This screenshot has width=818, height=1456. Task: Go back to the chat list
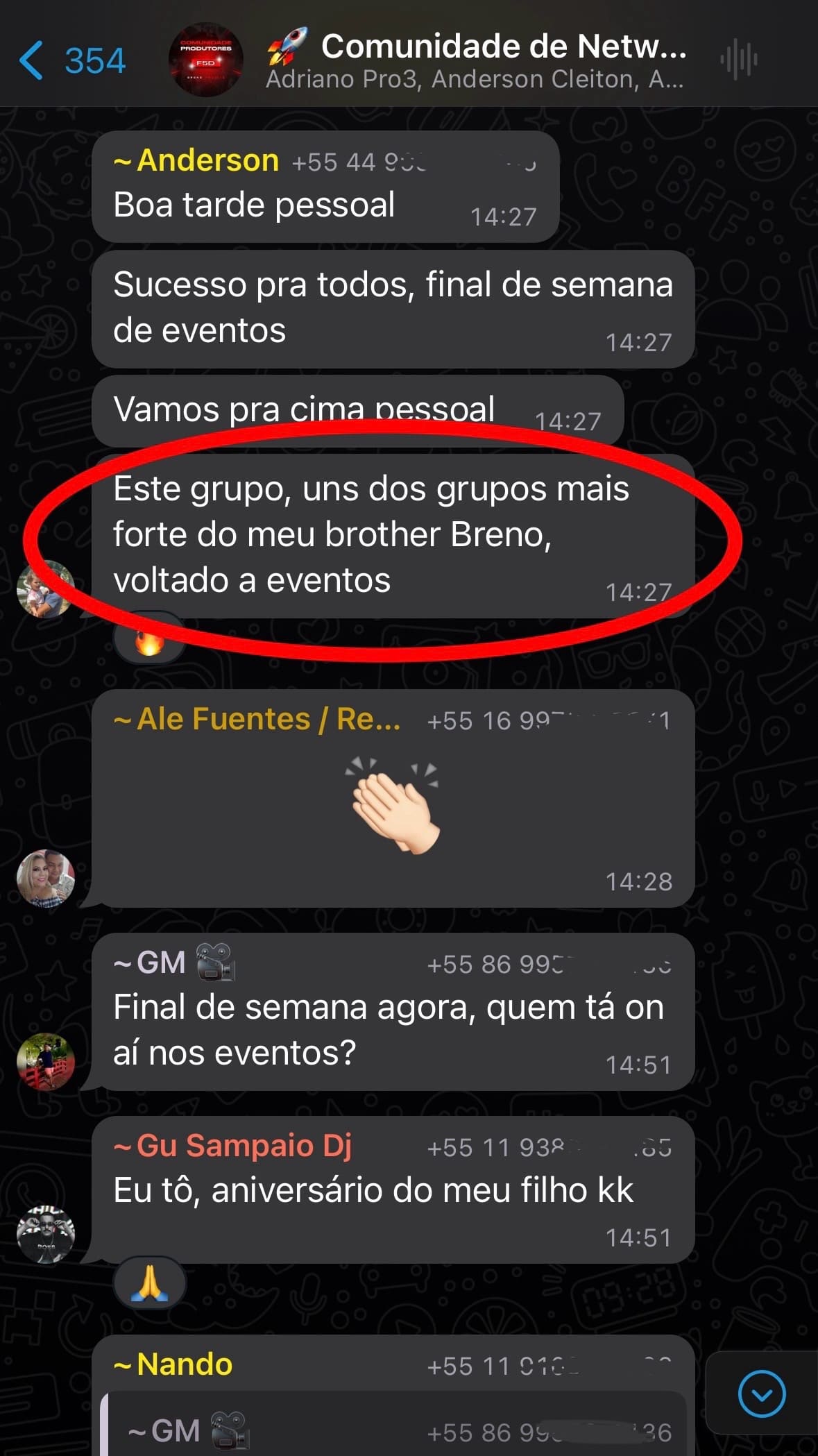pos(71,60)
